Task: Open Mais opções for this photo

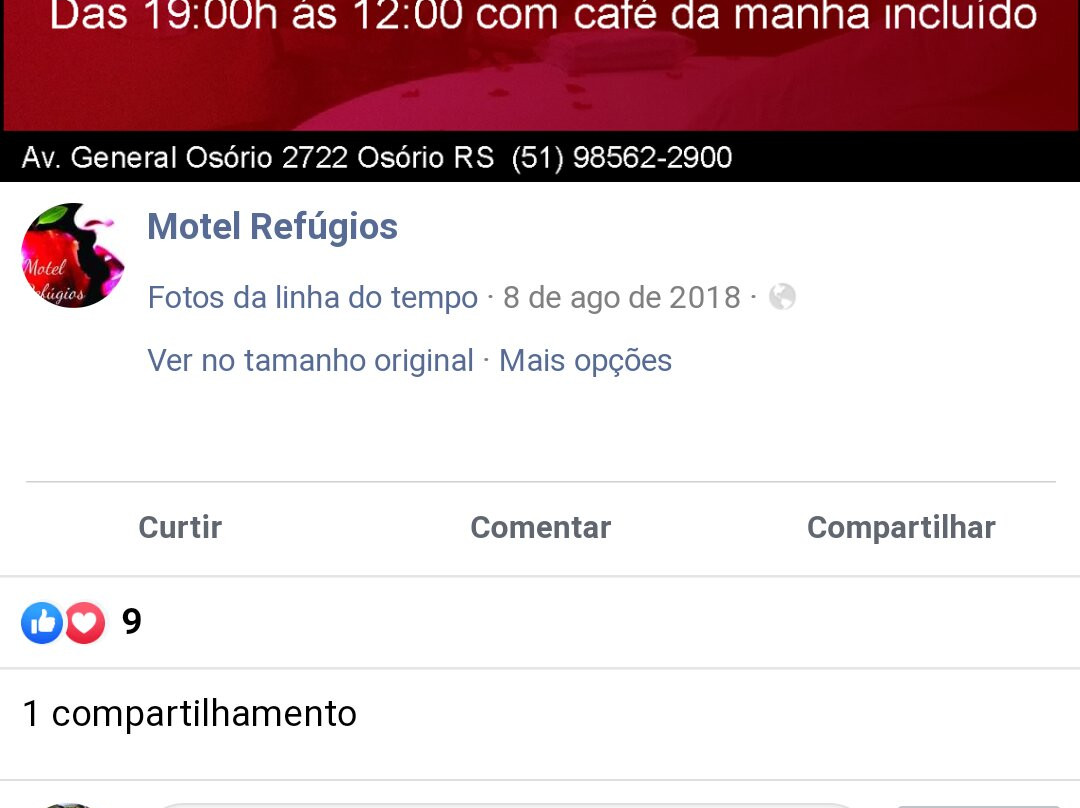Action: pyautogui.click(x=585, y=361)
